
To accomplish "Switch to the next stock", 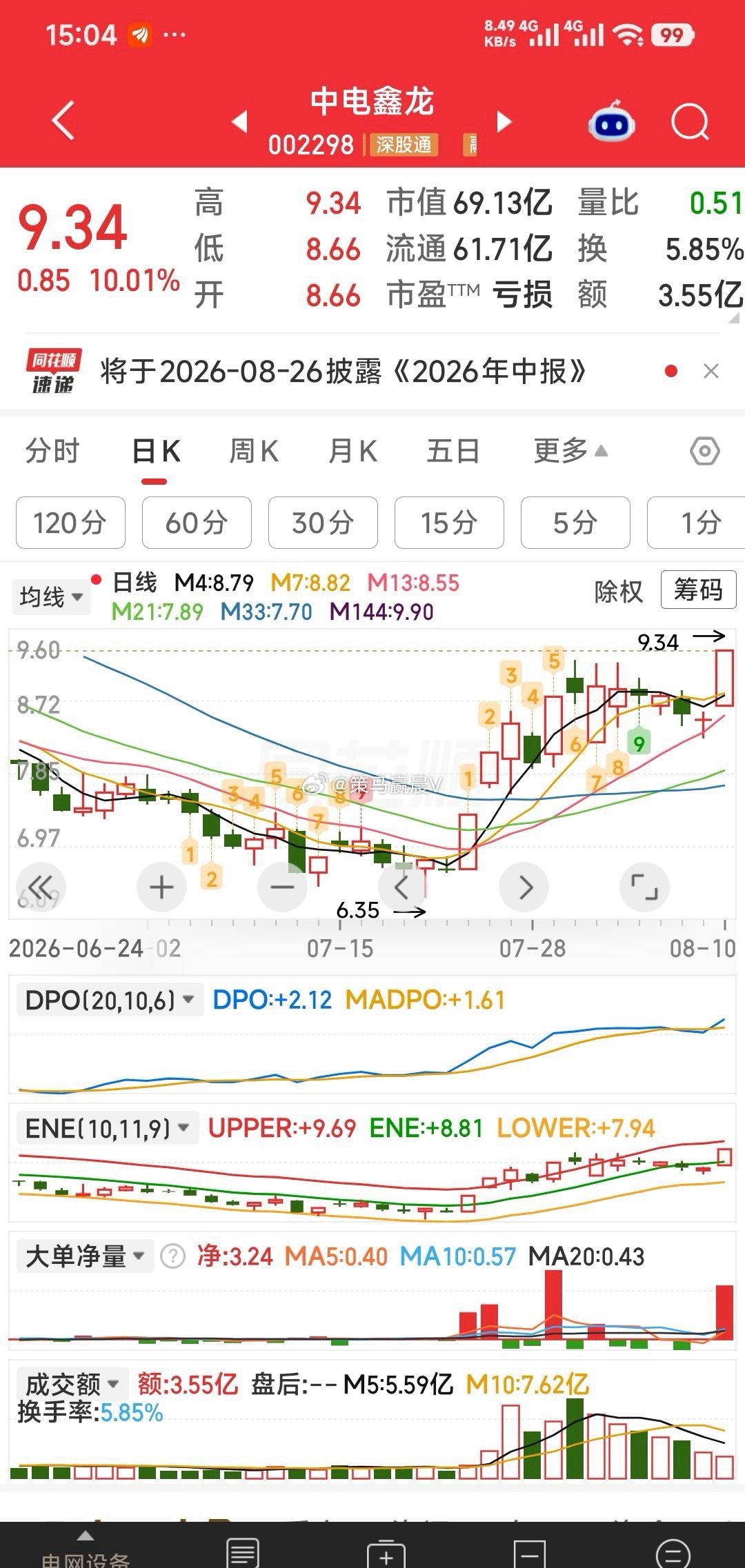I will point(504,122).
